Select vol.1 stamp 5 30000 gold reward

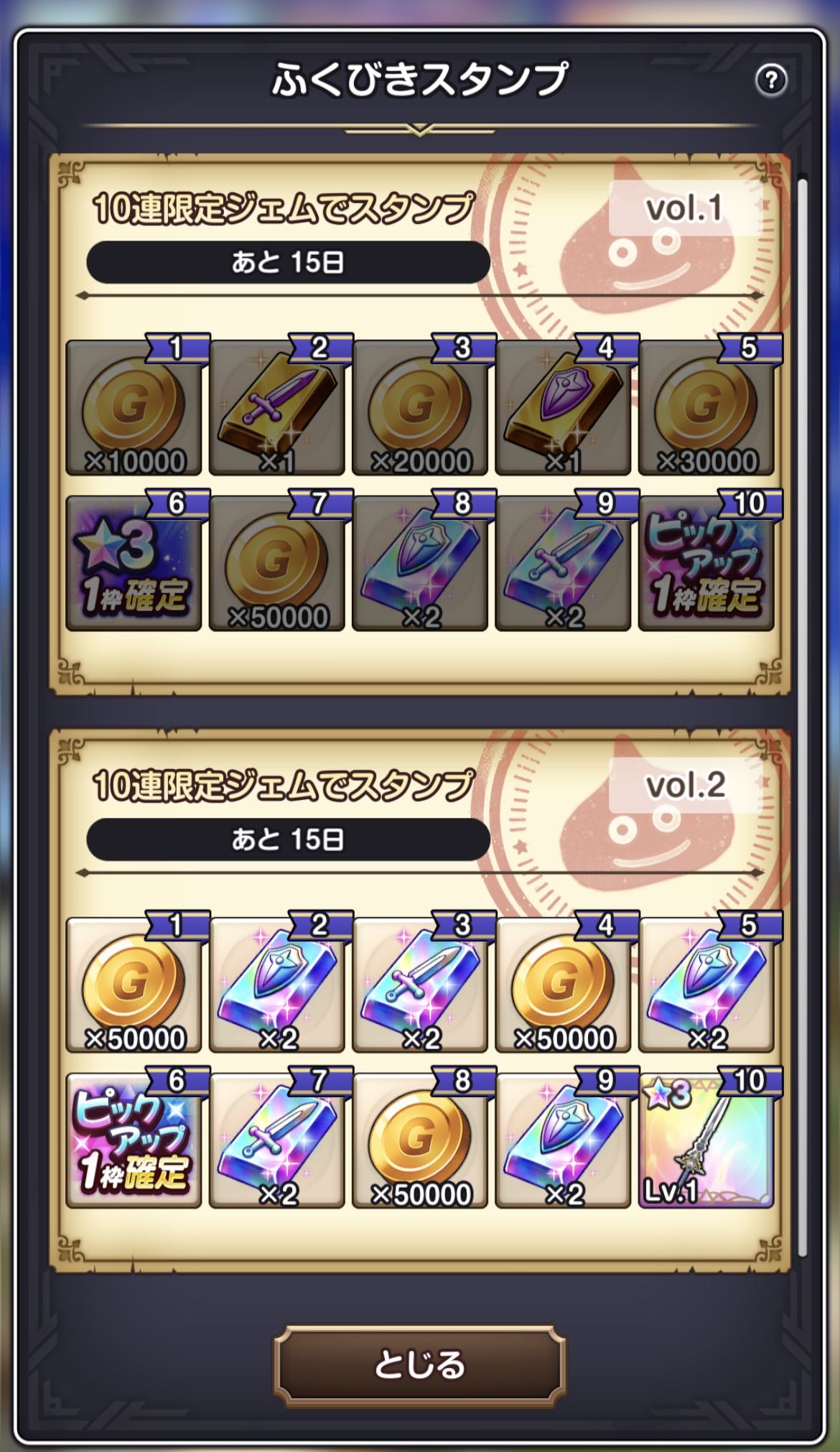pos(706,408)
